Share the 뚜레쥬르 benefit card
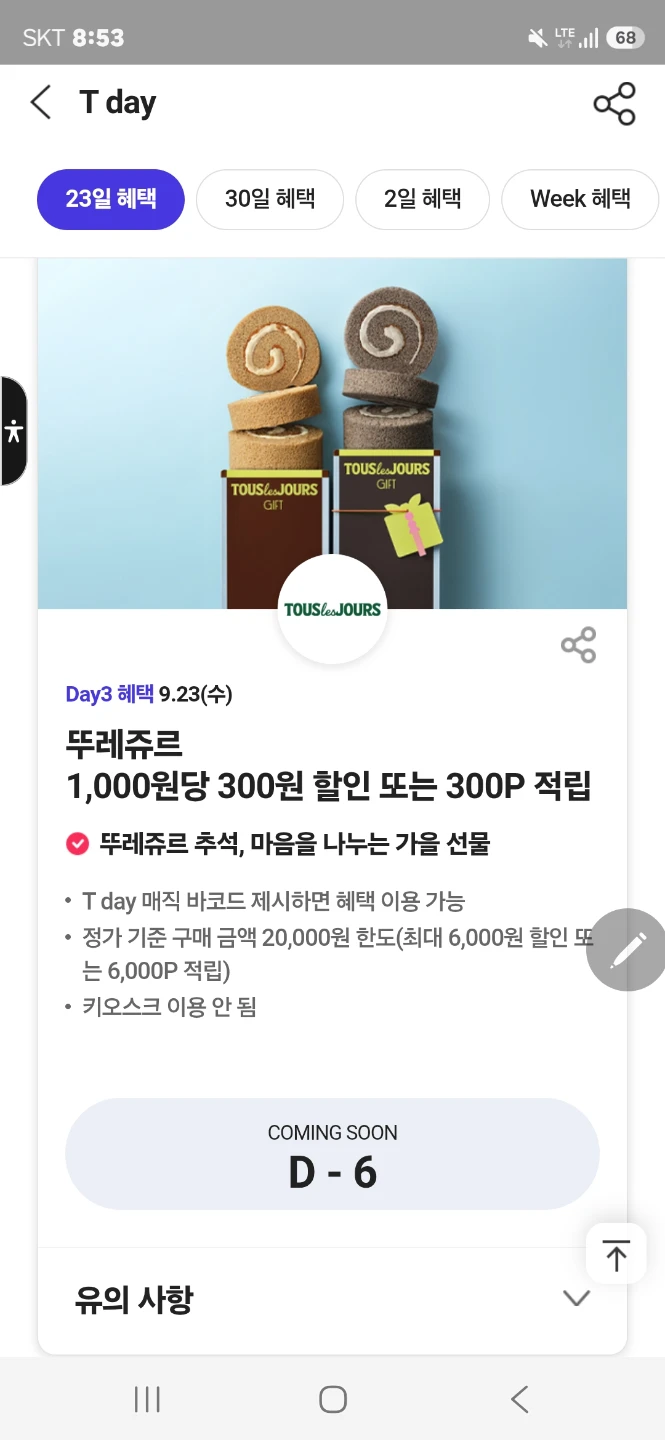665x1440 pixels. (x=578, y=645)
